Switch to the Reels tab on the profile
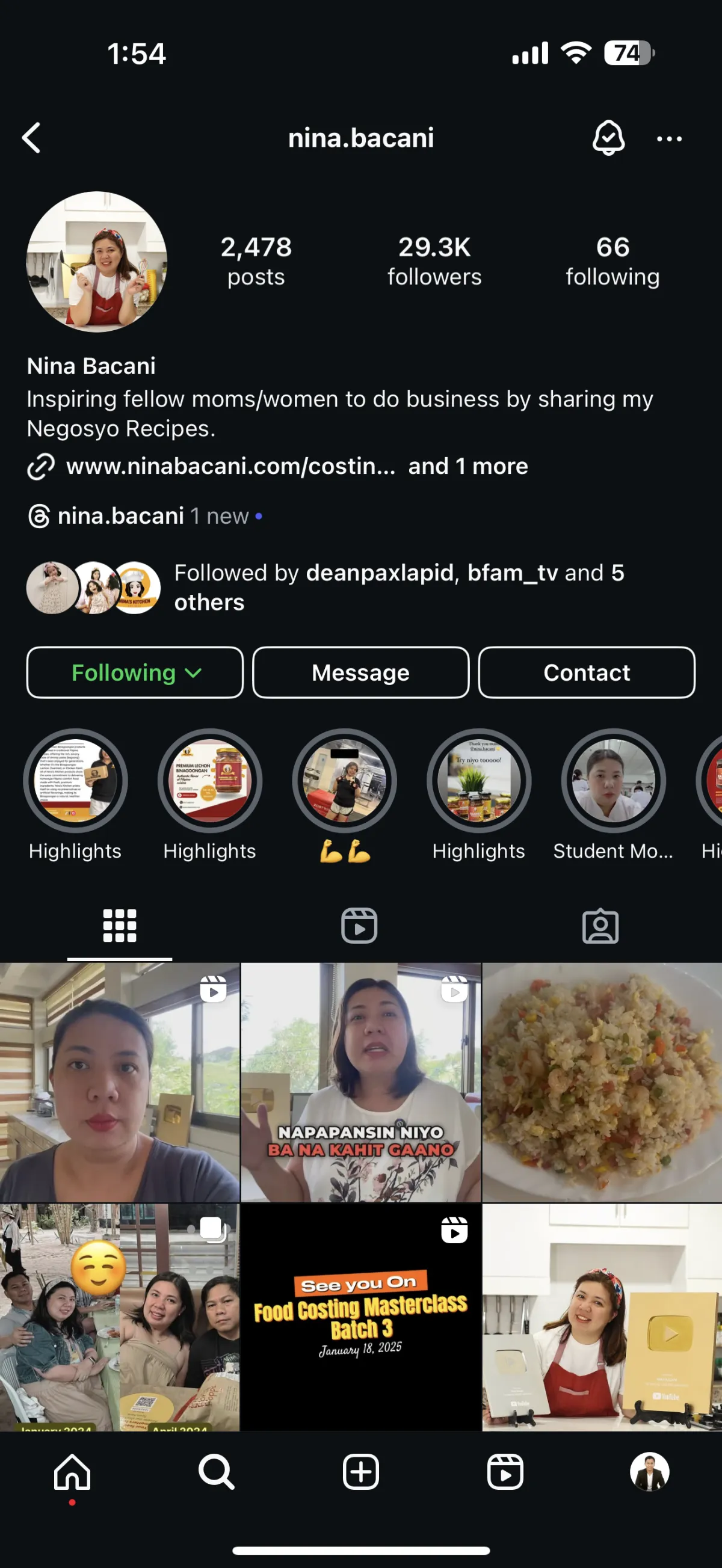Viewport: 722px width, 1568px height. pos(359,926)
